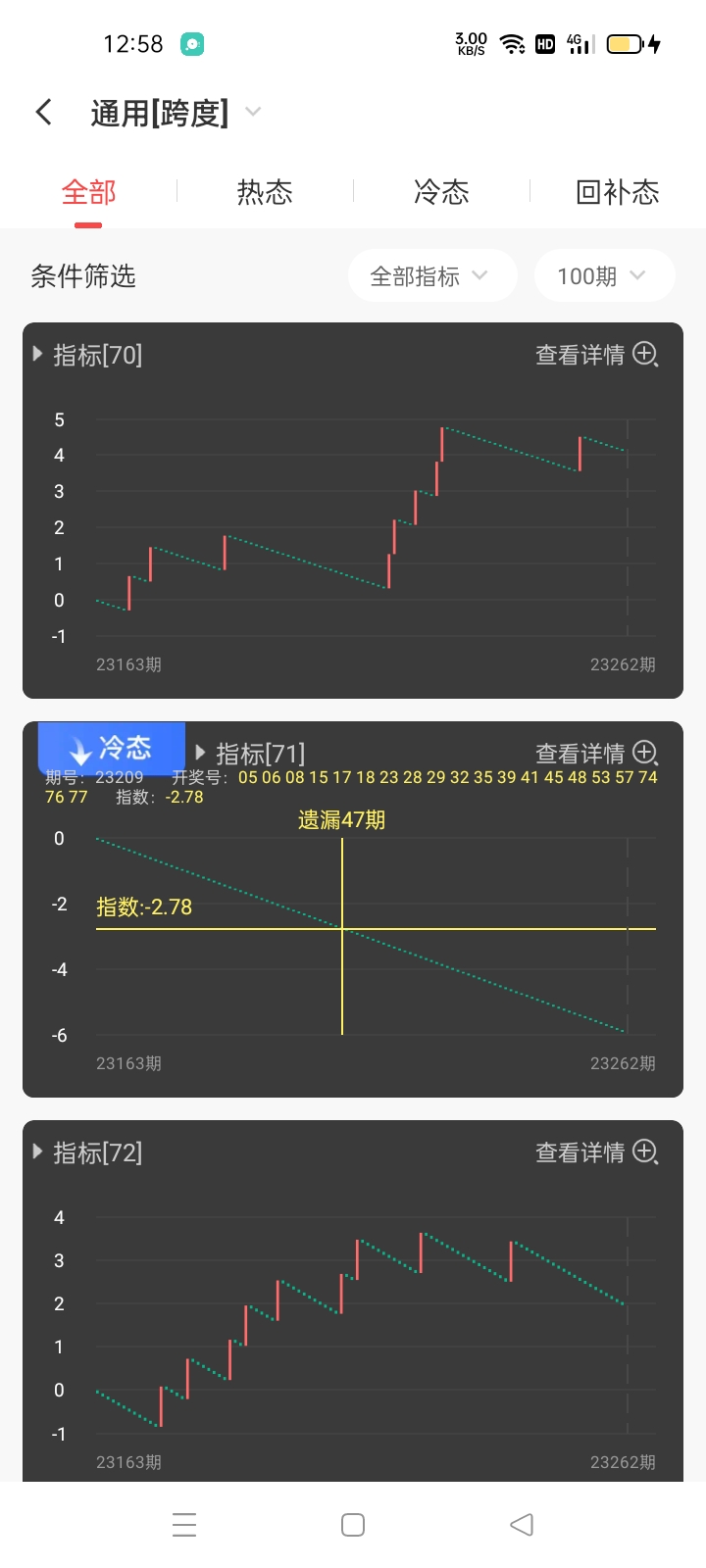
Task: Keep 全部 tab selected
Action: (90, 192)
